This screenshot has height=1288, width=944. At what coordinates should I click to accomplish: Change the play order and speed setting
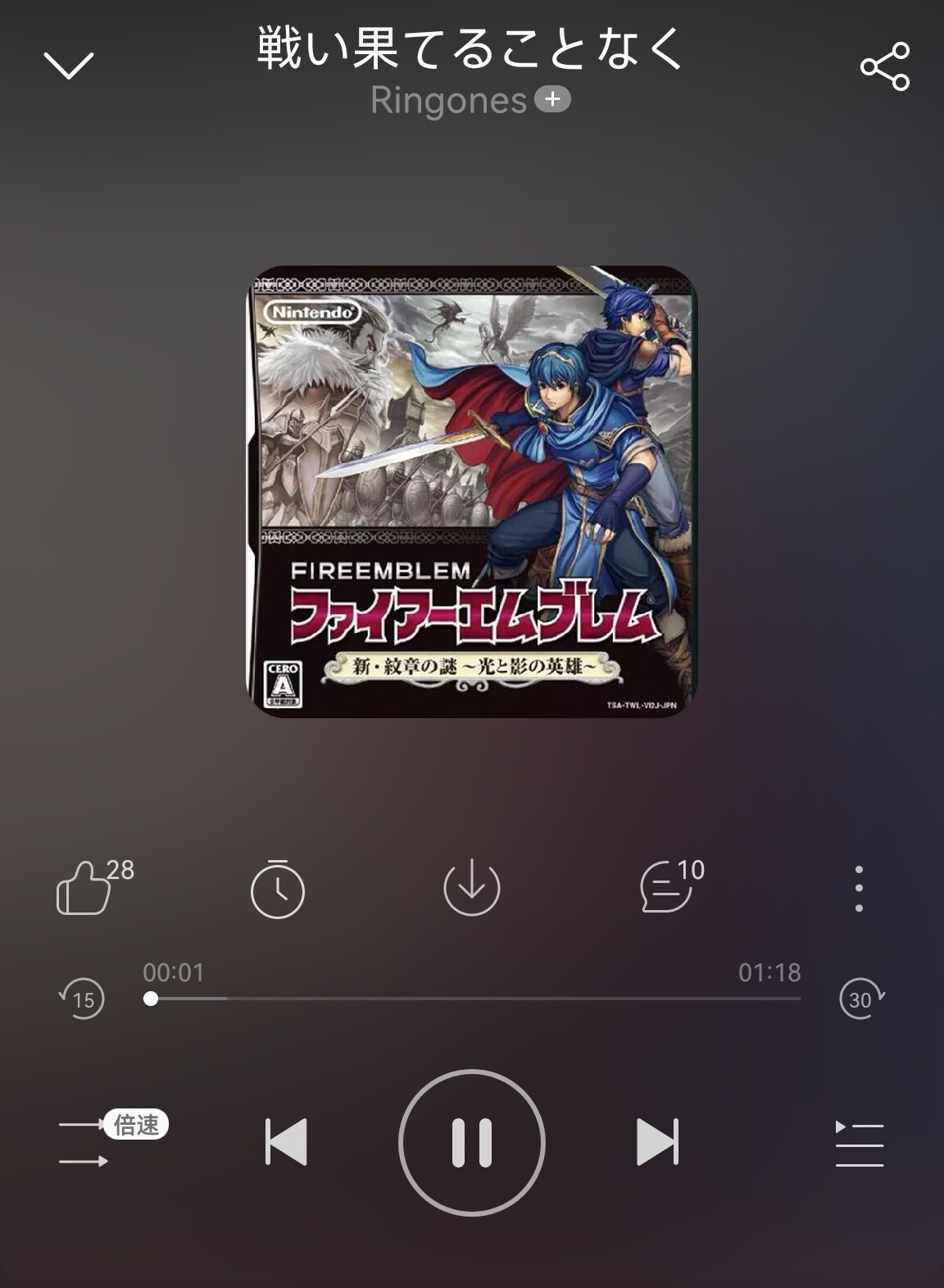[85, 1142]
